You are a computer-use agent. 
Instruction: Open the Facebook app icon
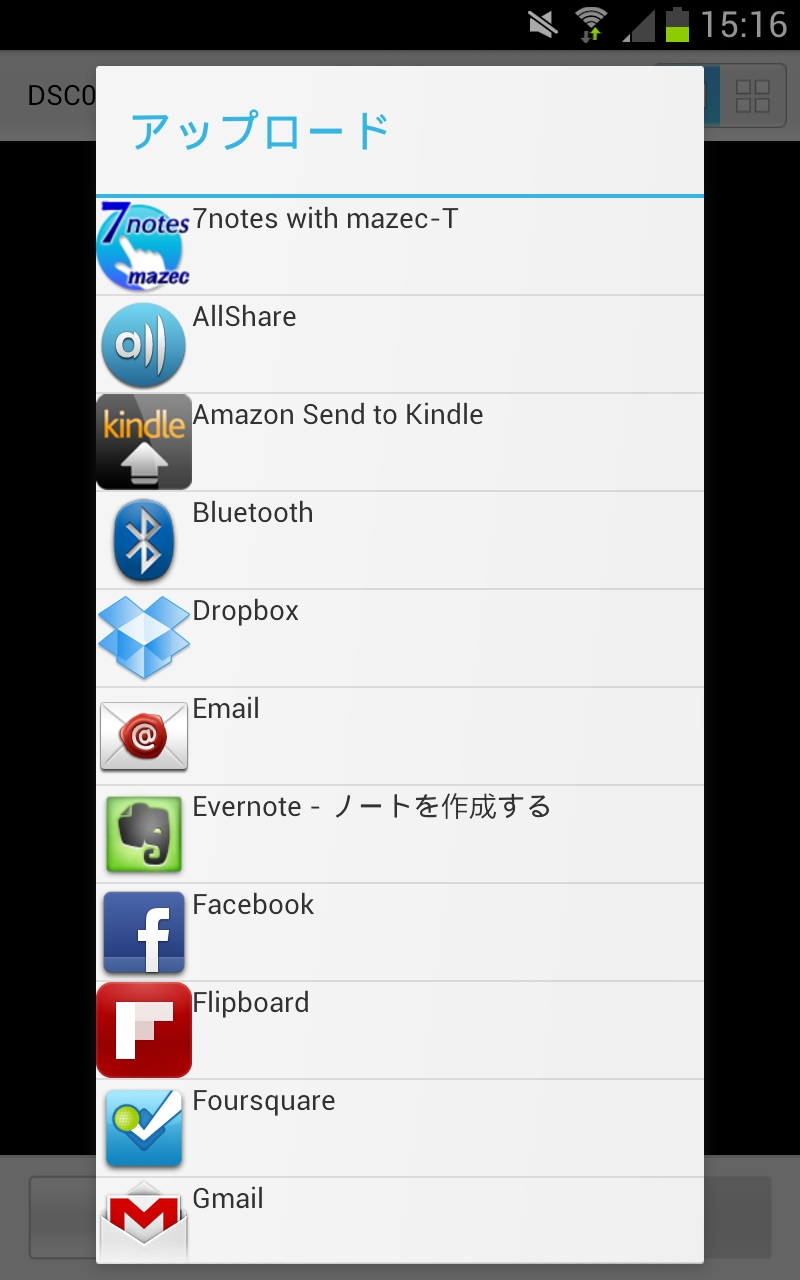[x=143, y=931]
